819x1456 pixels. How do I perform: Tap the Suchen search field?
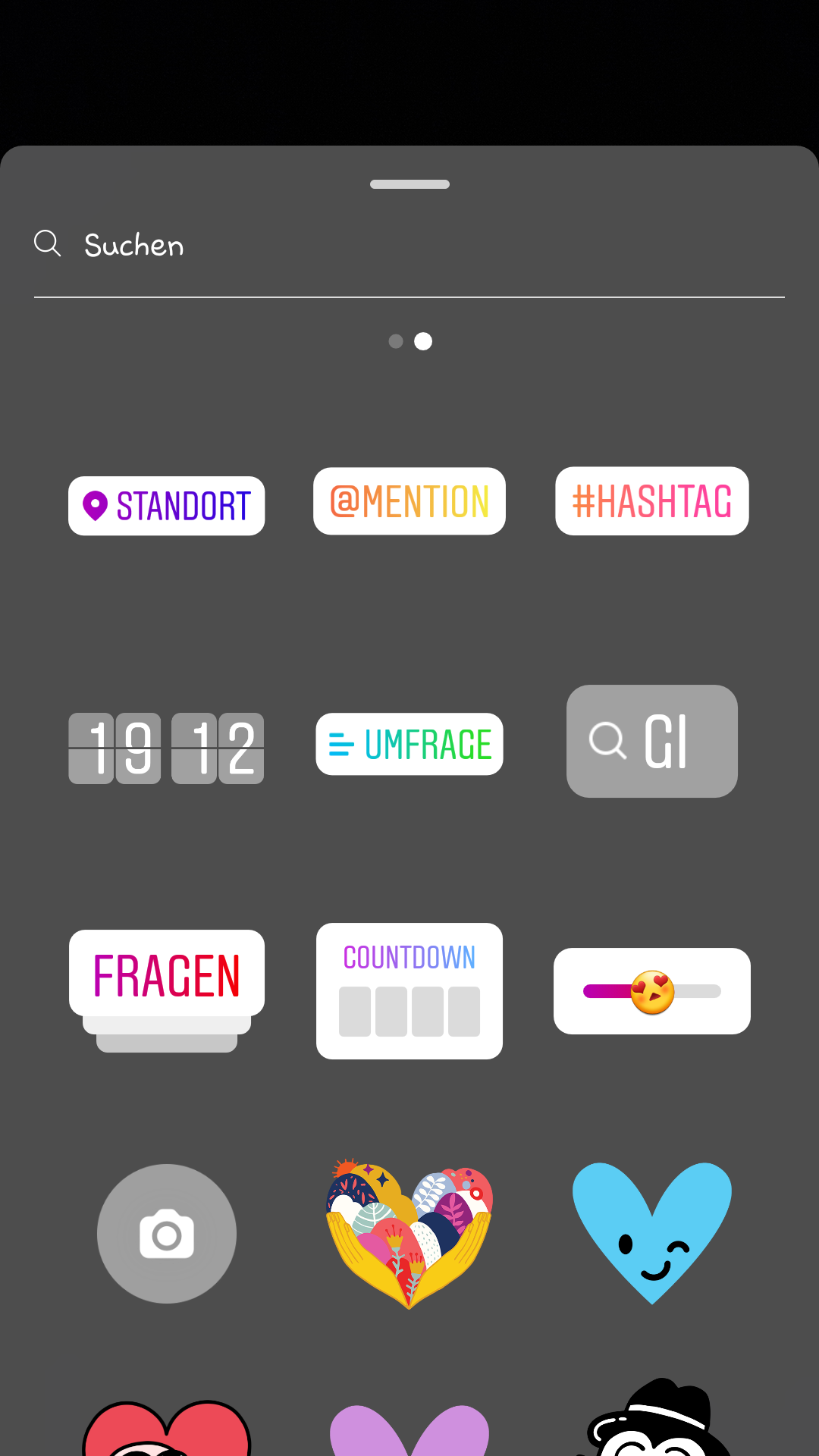(409, 245)
